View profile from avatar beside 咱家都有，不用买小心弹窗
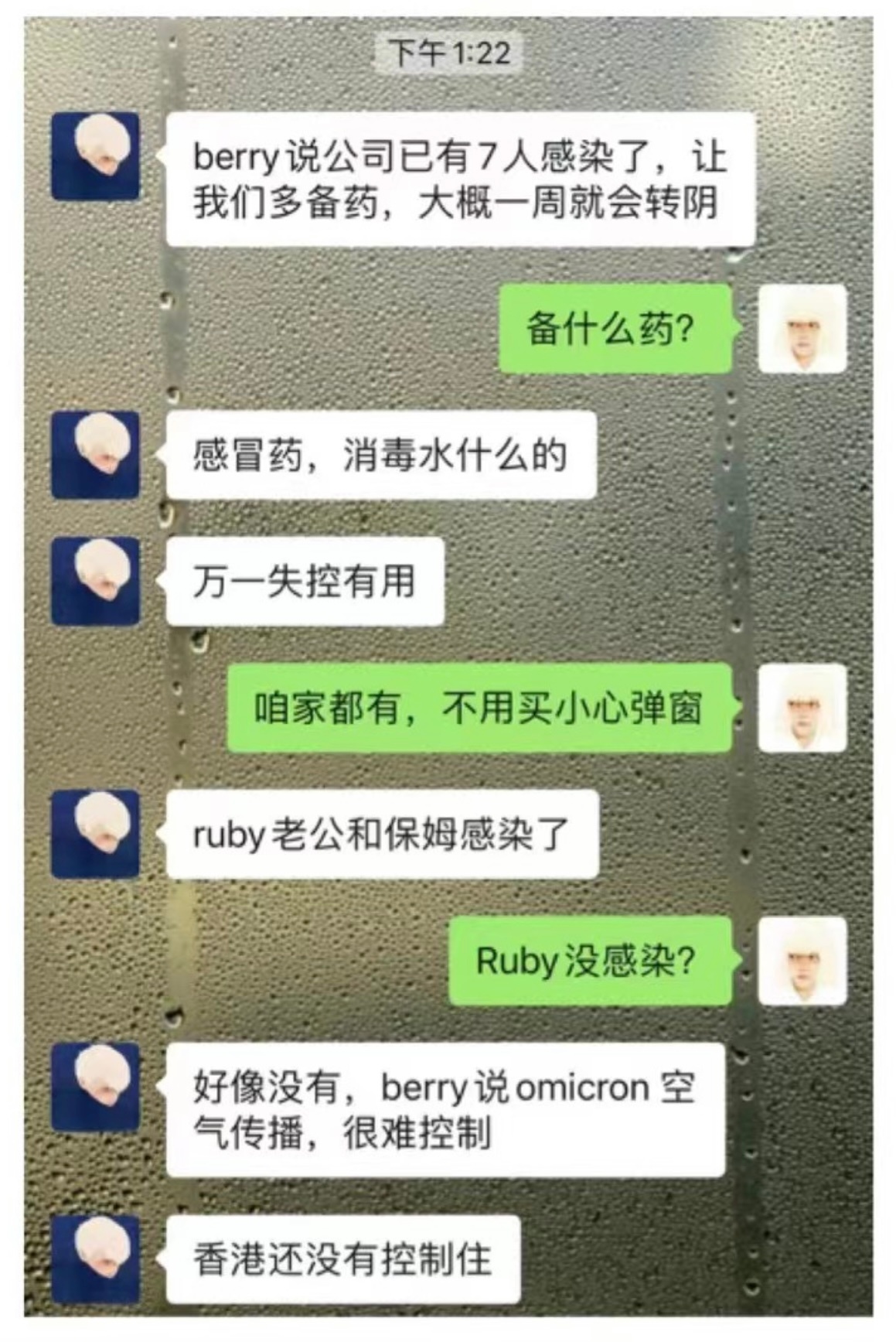This screenshot has height=1342, width=896. point(802,708)
